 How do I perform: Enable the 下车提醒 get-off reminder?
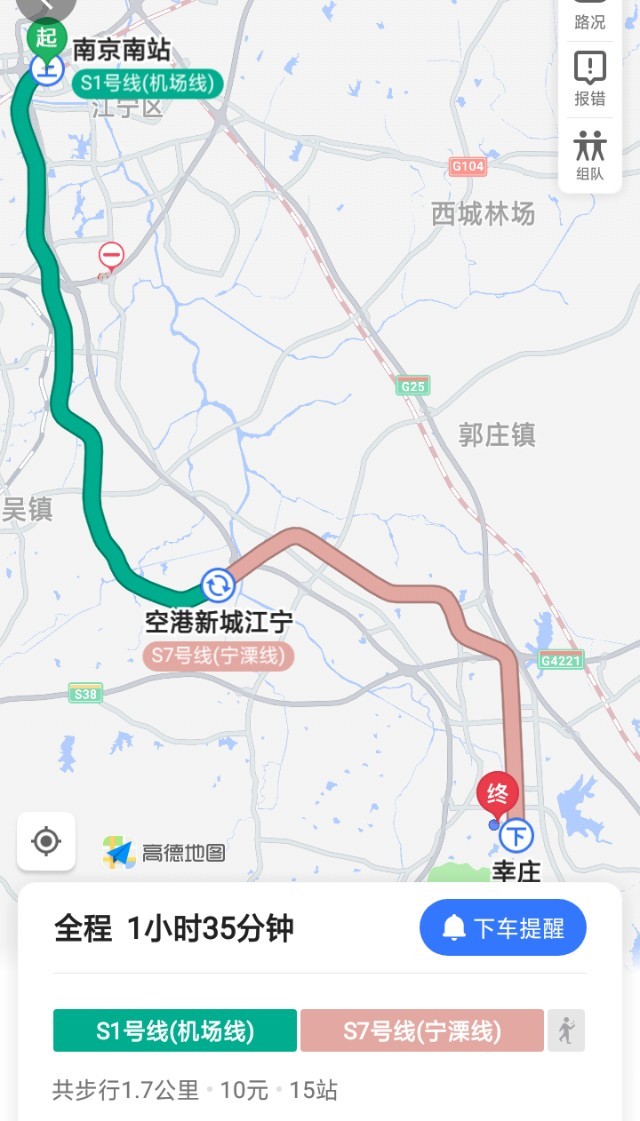click(x=502, y=928)
